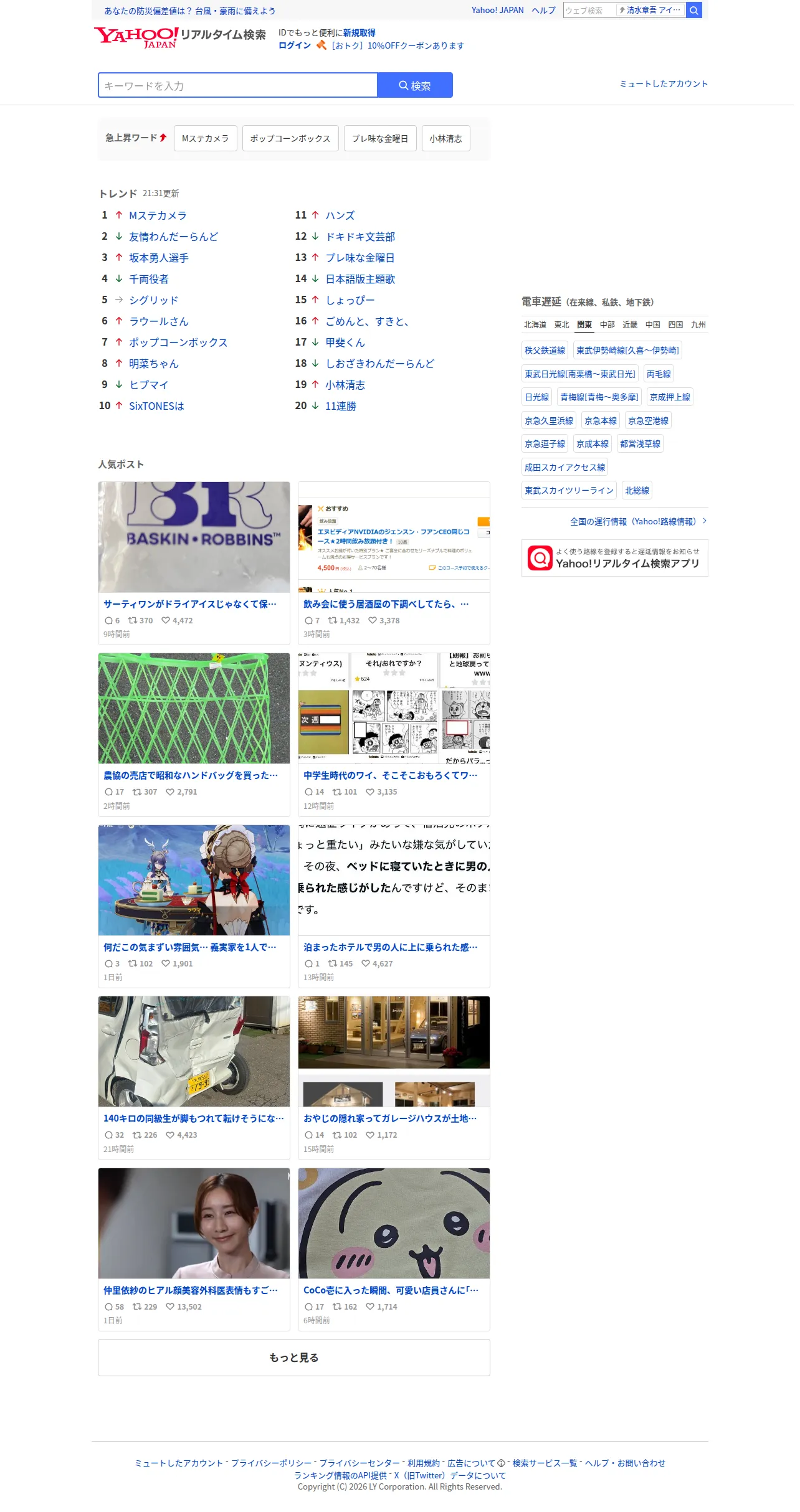
Task: Open the CoCo壱 post card
Action: pyautogui.click(x=394, y=1249)
